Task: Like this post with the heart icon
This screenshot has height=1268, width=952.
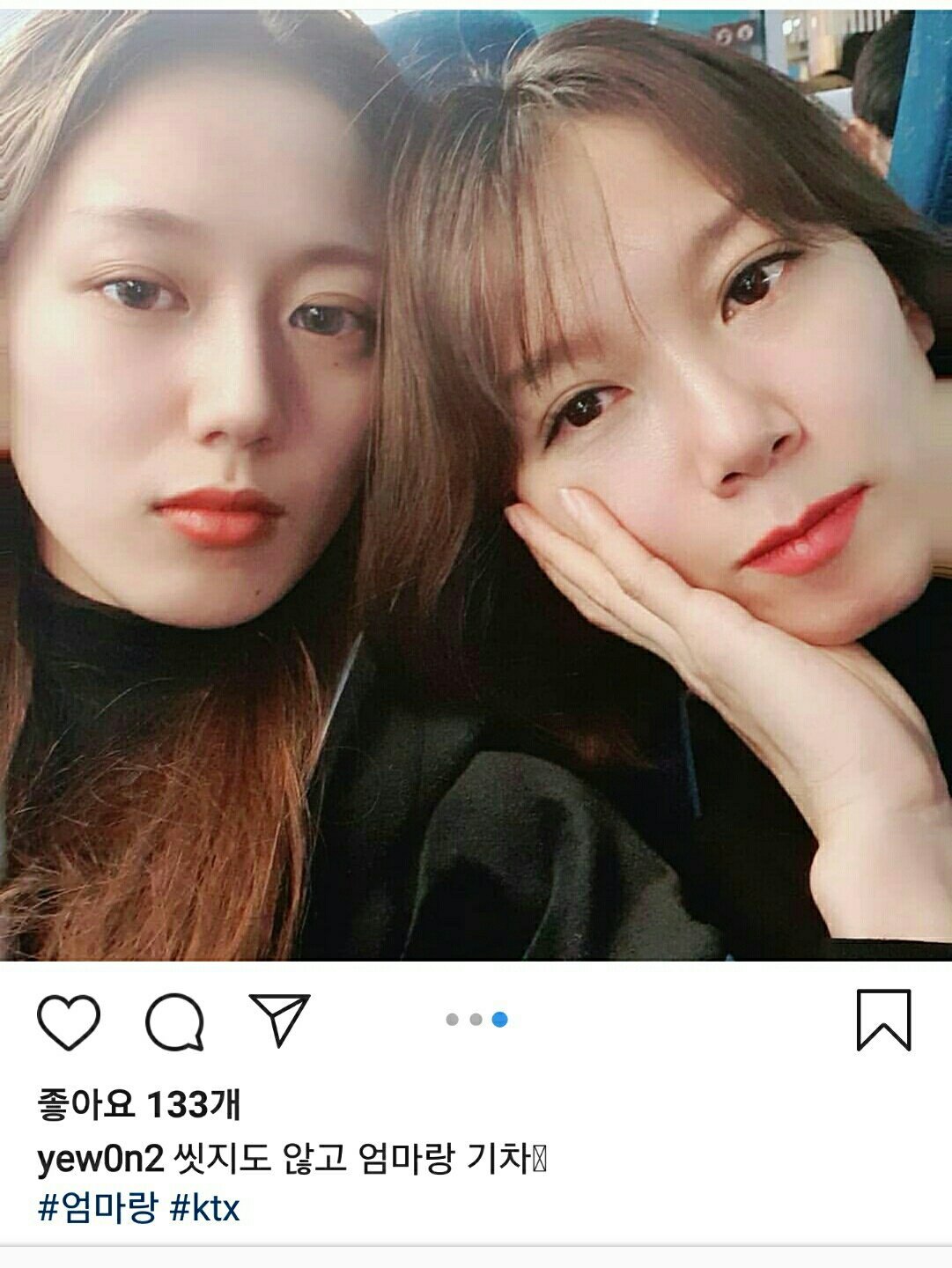Action: click(x=69, y=1021)
